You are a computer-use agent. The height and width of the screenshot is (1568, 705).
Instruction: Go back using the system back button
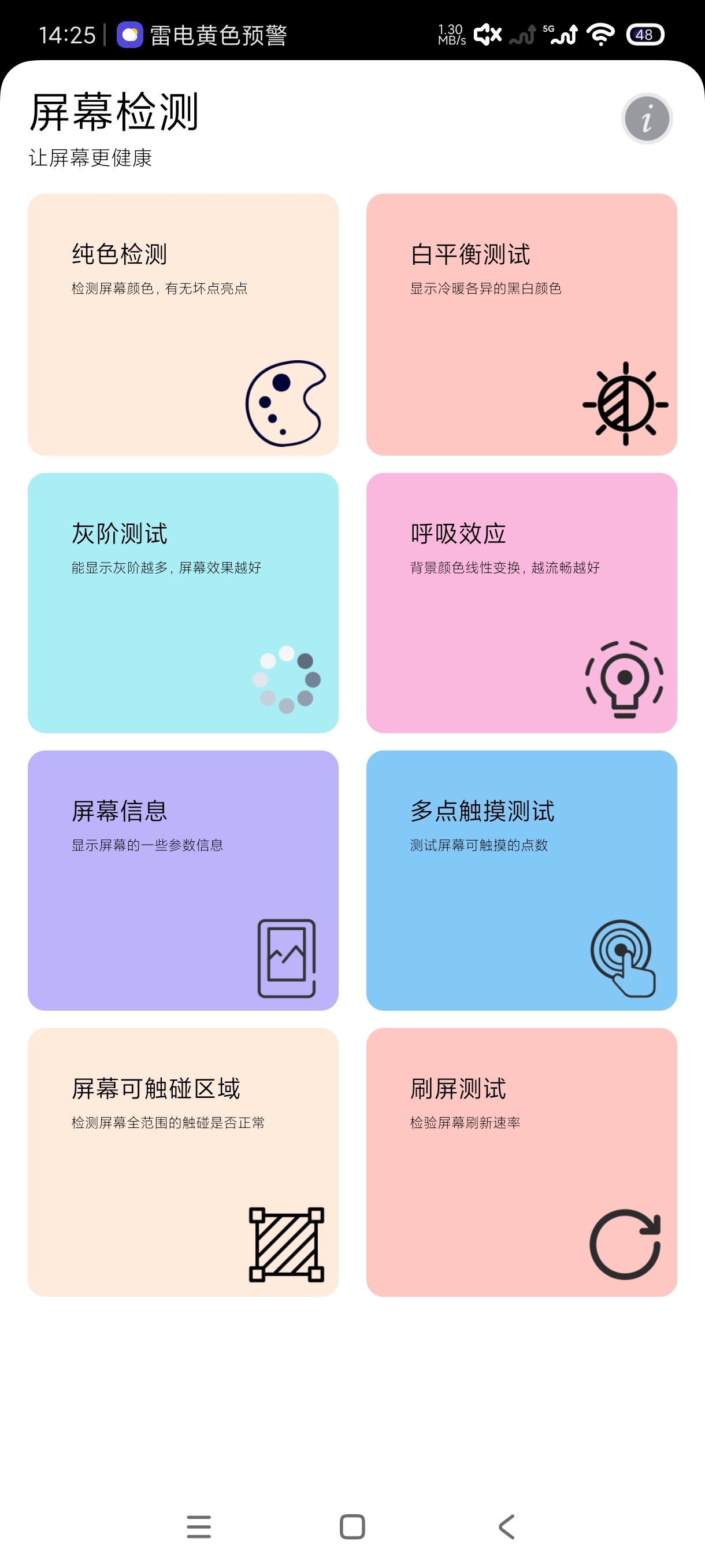click(x=507, y=1526)
